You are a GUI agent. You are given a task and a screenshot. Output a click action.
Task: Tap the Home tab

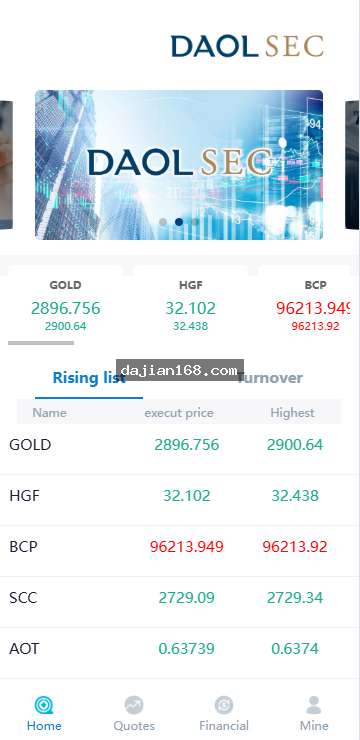[x=44, y=714]
